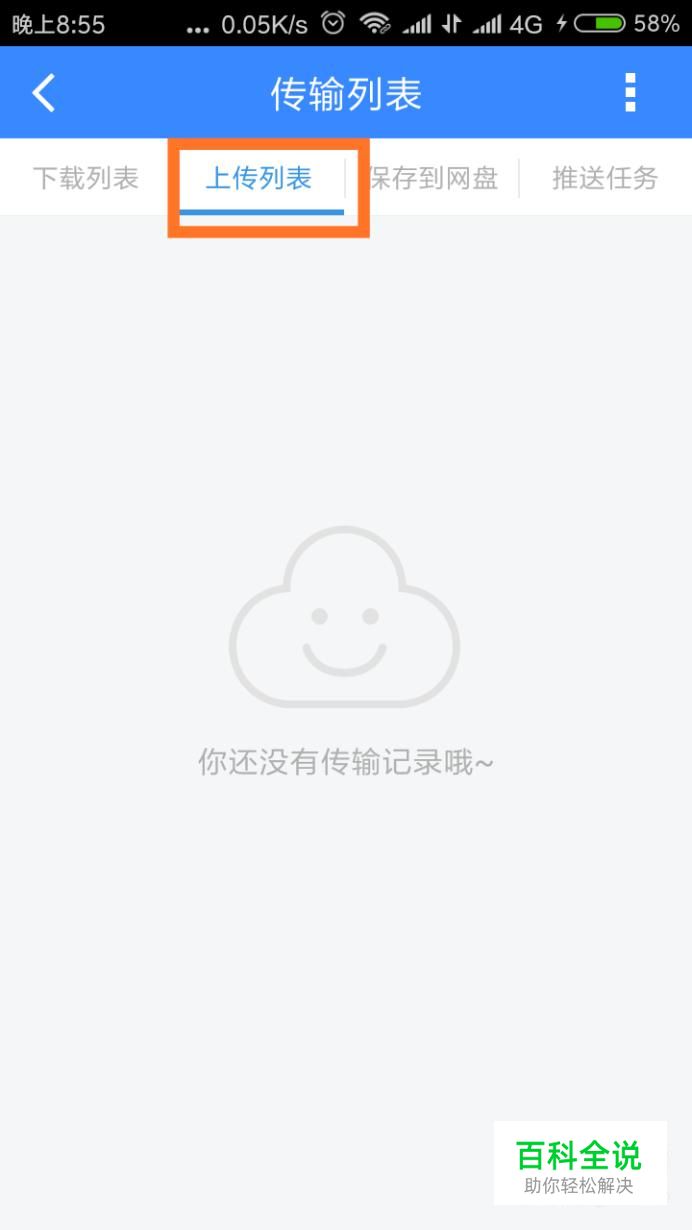Select the 上传列表 tab
This screenshot has width=692, height=1230.
(x=259, y=178)
